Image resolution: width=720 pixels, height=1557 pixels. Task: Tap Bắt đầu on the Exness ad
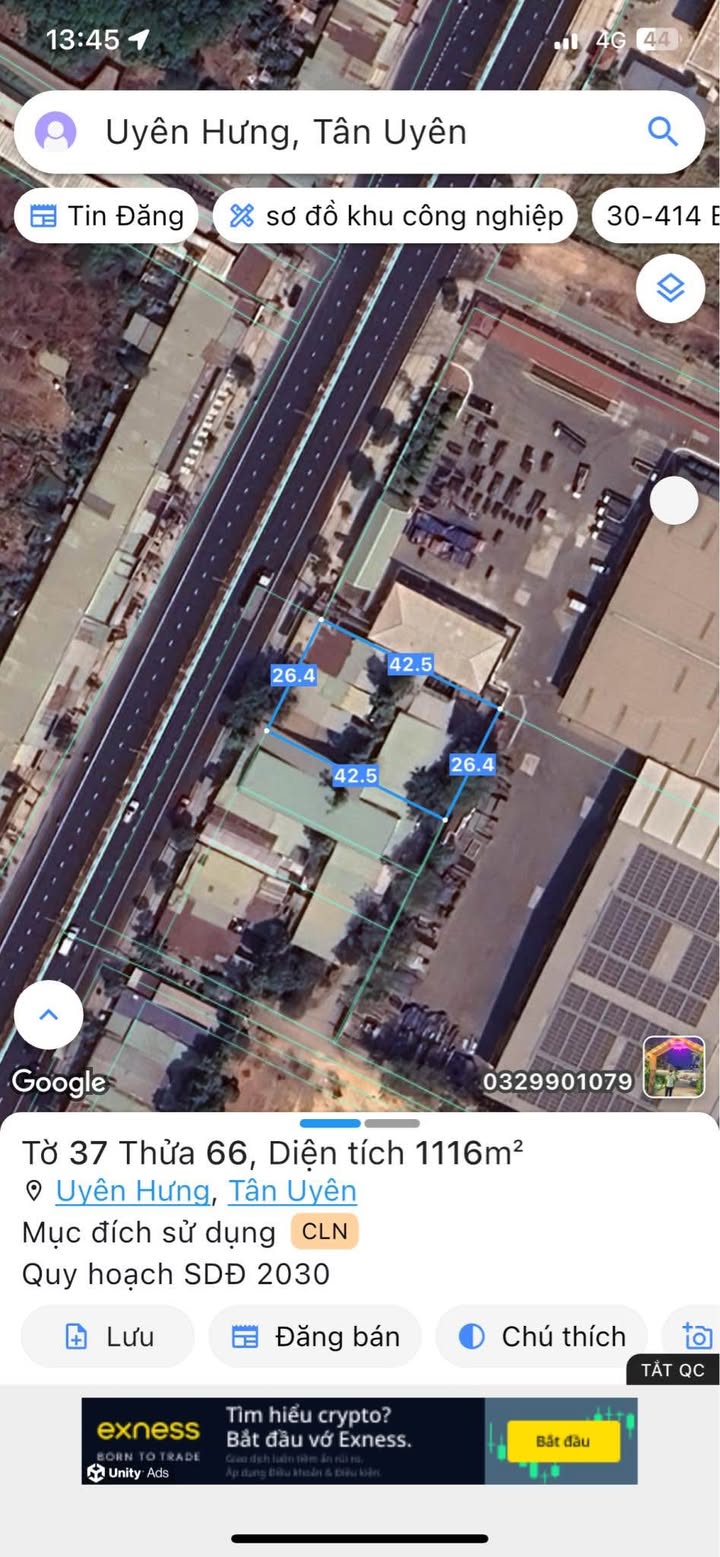click(x=563, y=1441)
